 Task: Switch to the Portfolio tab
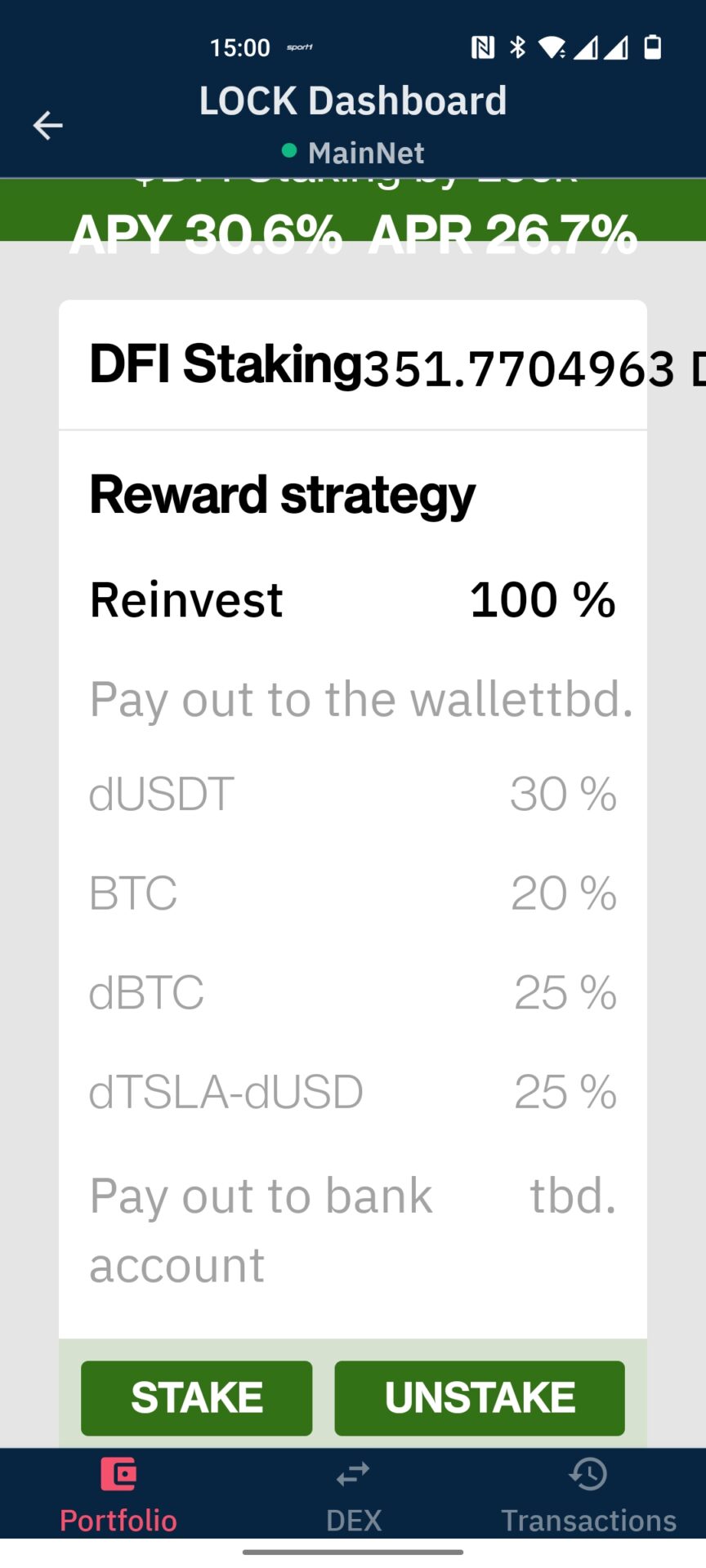(x=118, y=1496)
